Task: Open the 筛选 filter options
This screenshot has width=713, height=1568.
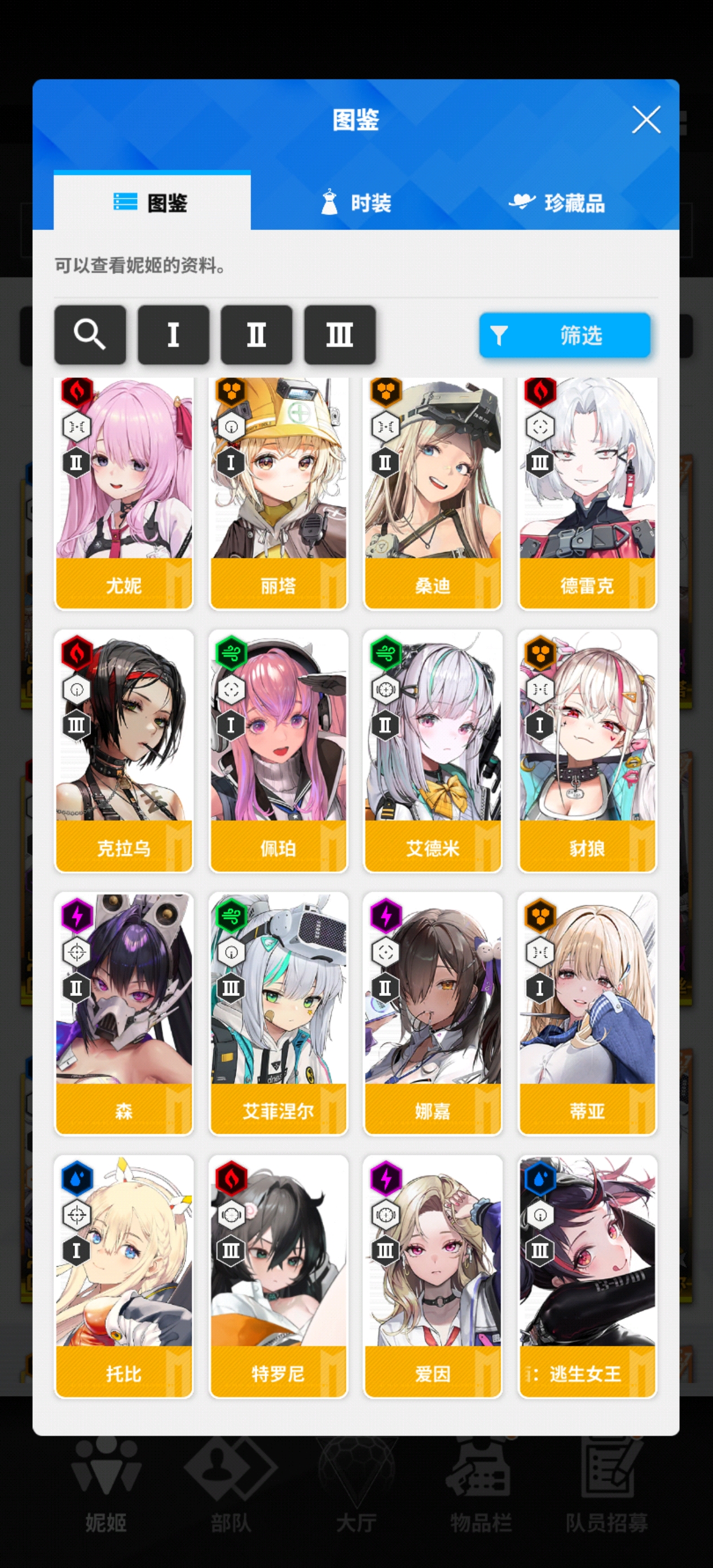Action: [x=565, y=335]
